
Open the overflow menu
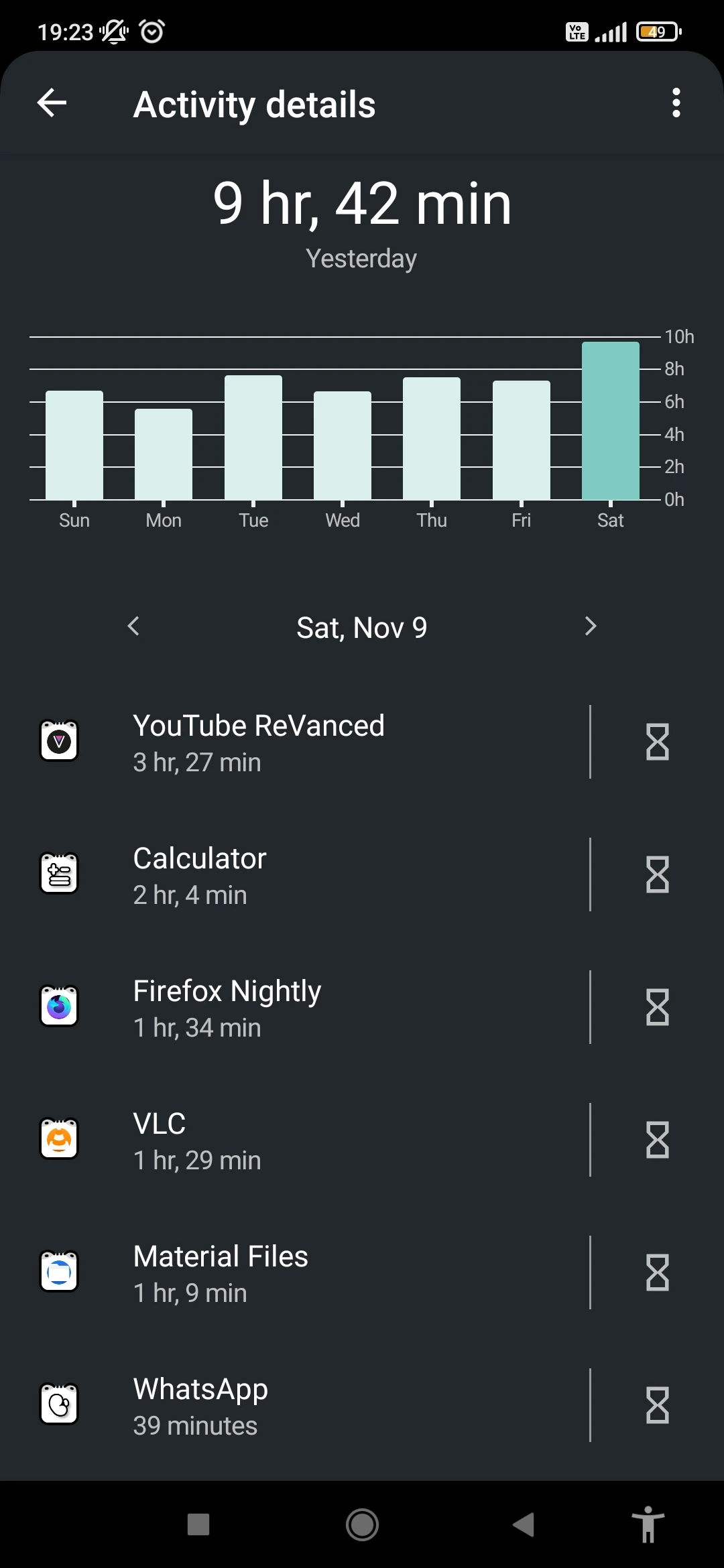click(676, 103)
